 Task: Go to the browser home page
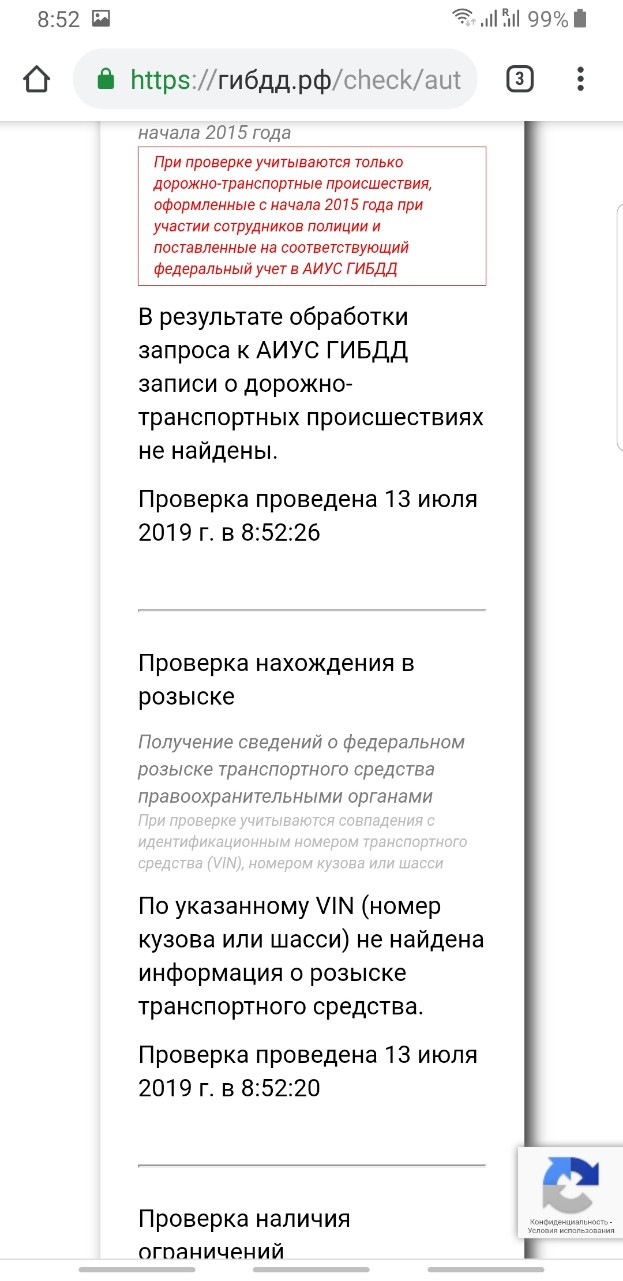36,79
